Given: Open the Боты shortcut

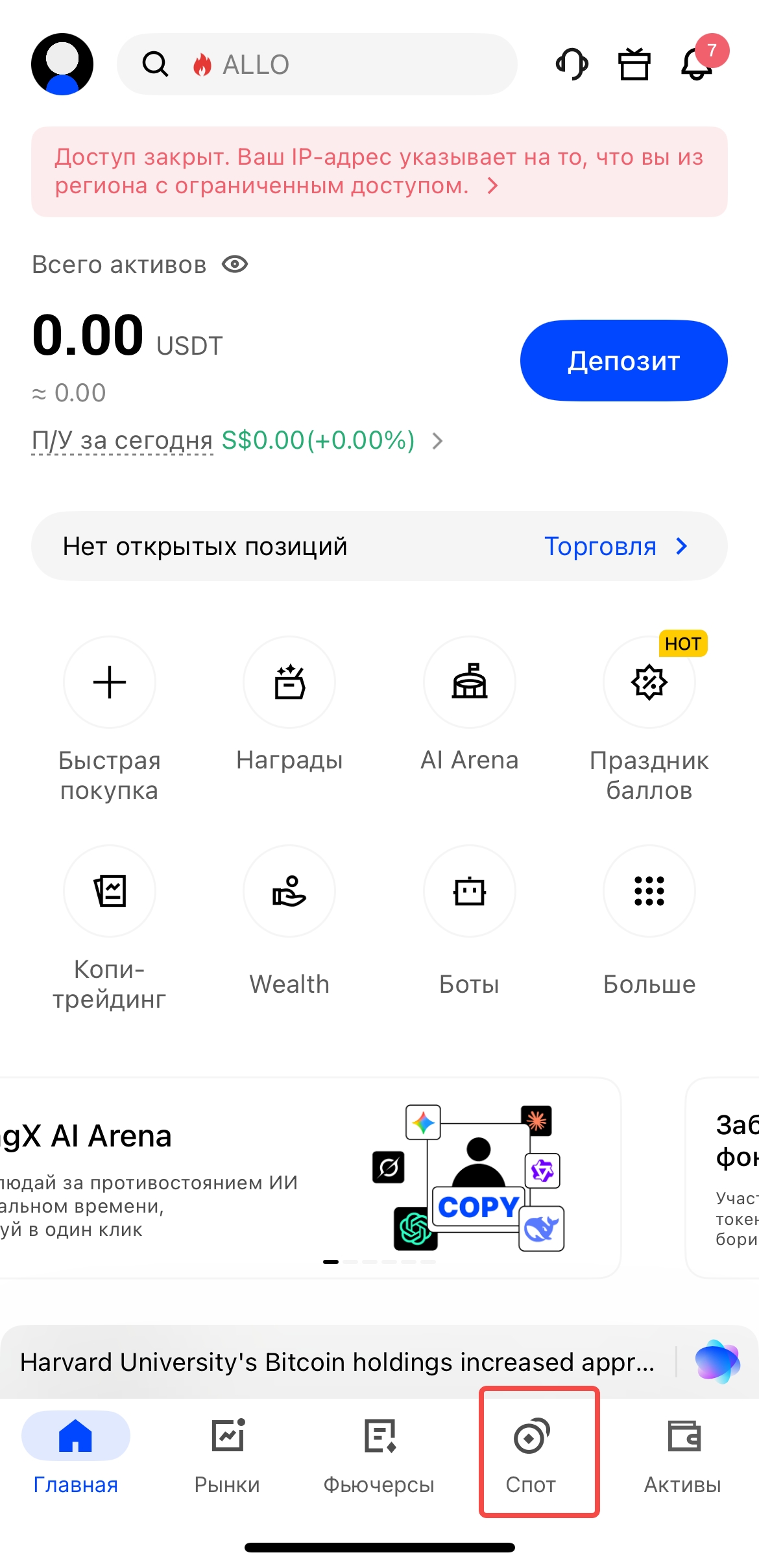Looking at the screenshot, I should [469, 892].
